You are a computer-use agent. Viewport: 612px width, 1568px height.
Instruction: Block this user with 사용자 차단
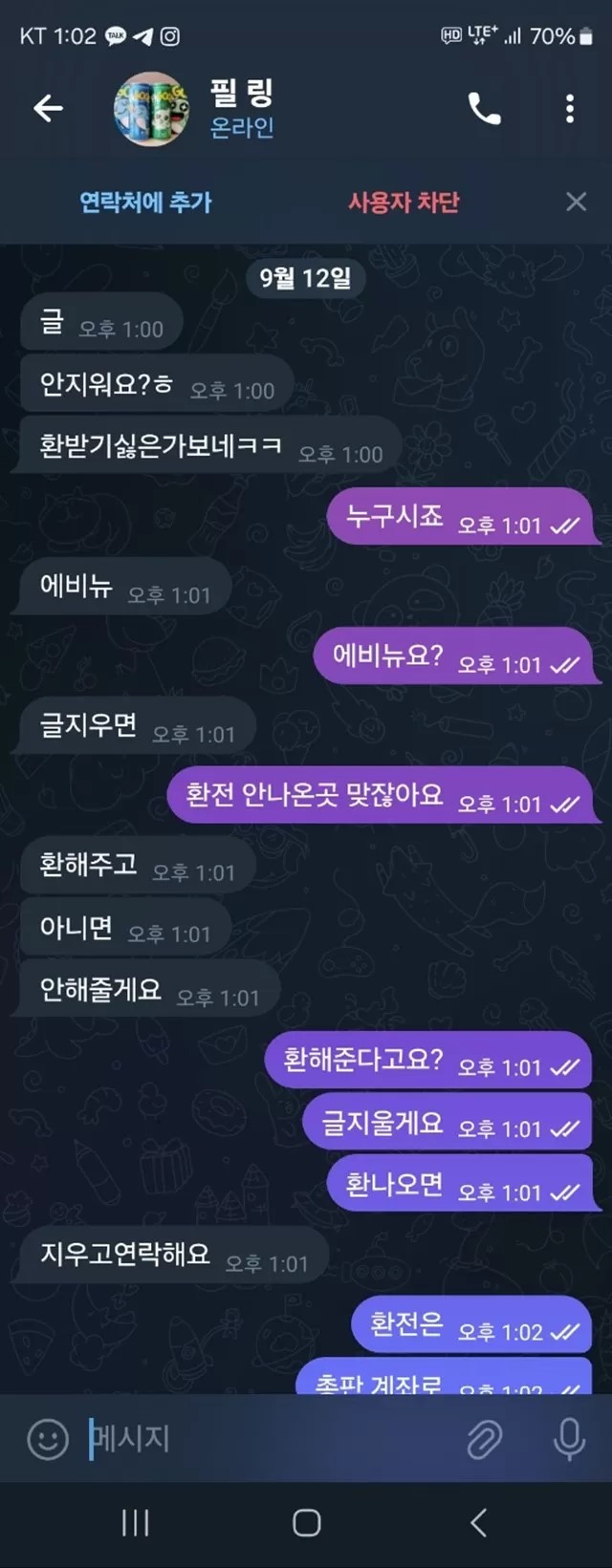pos(404,202)
